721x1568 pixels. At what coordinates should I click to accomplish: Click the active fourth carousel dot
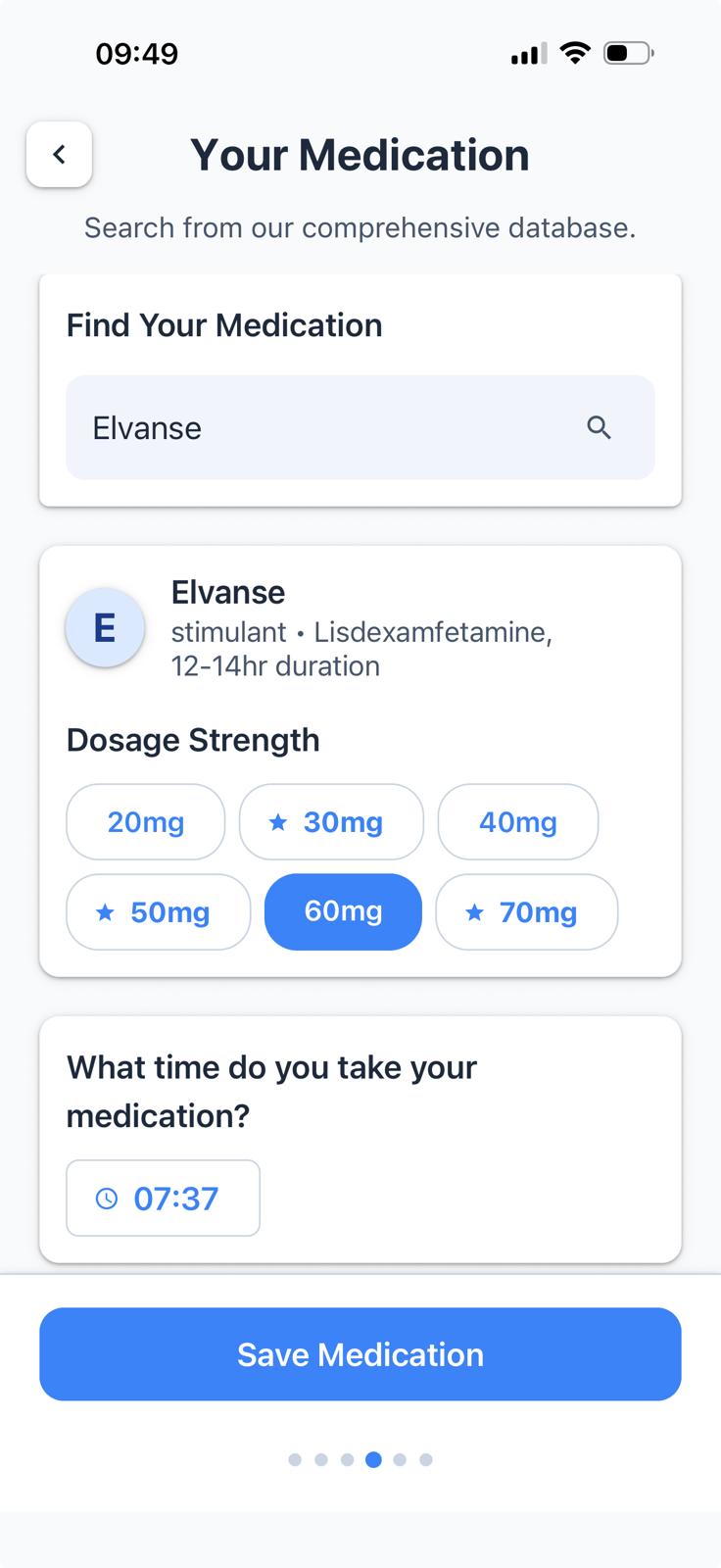click(373, 1459)
